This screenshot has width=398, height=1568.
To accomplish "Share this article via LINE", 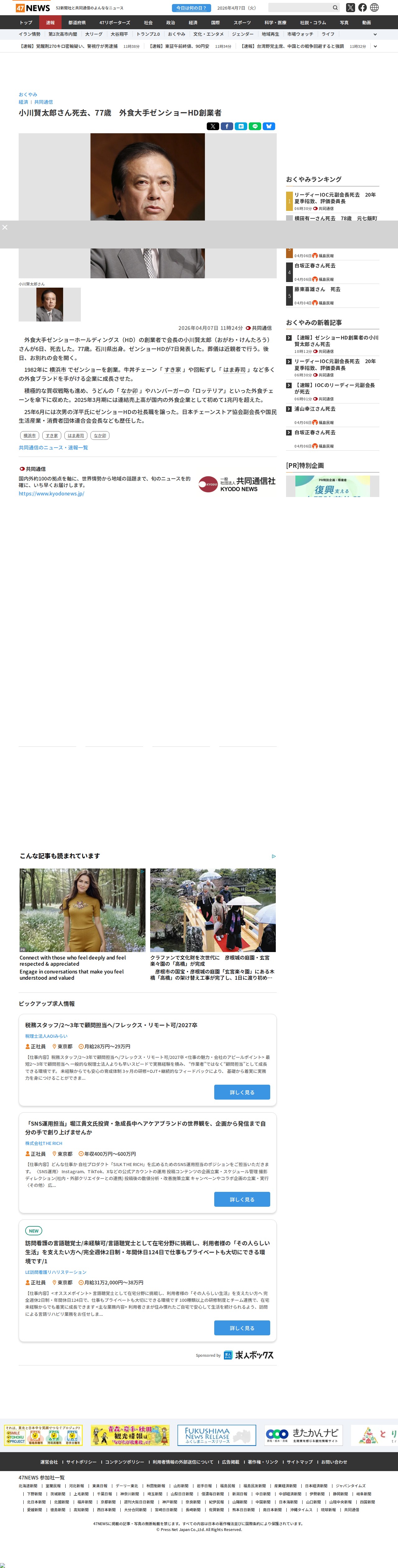I will [x=255, y=127].
